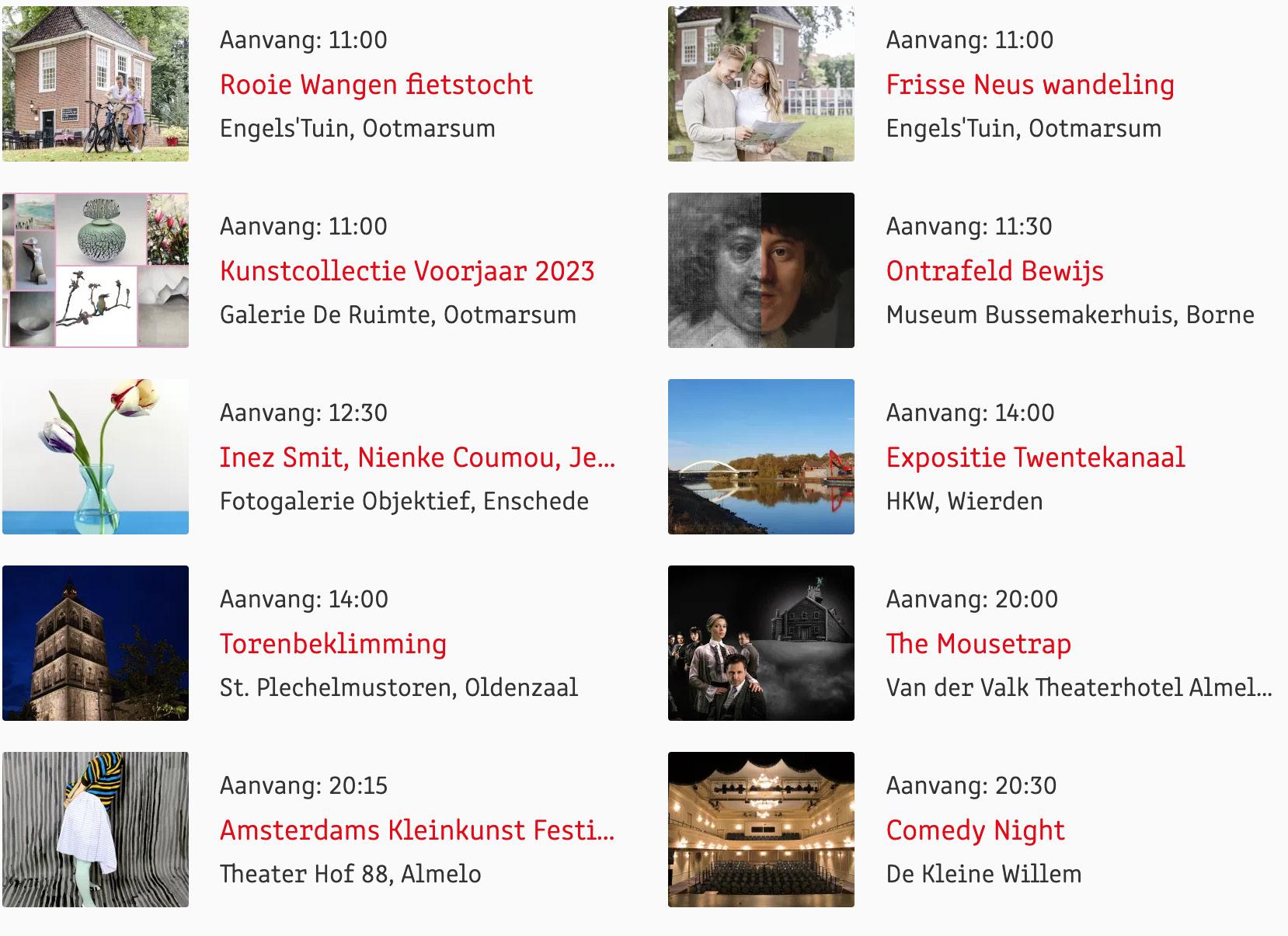View Amsterdams Kleinkunst Festival listing

click(x=417, y=830)
